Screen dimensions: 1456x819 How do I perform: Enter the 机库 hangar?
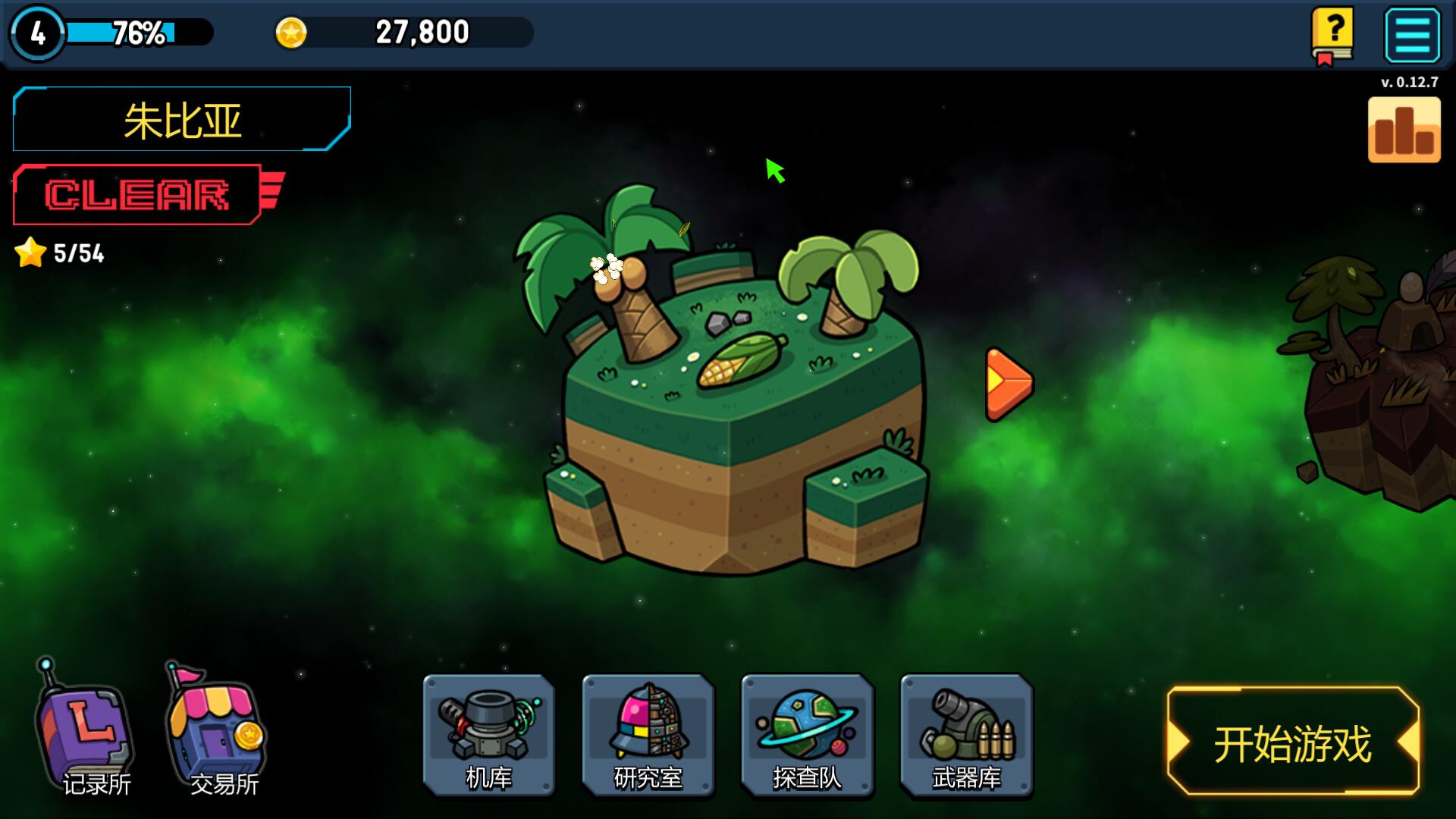pyautogui.click(x=489, y=734)
